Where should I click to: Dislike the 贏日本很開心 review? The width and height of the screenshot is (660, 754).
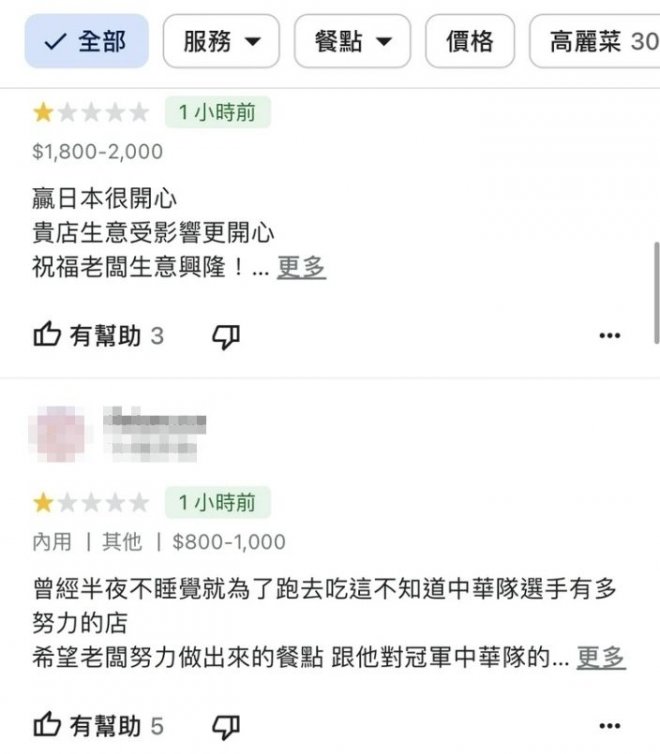(x=227, y=336)
